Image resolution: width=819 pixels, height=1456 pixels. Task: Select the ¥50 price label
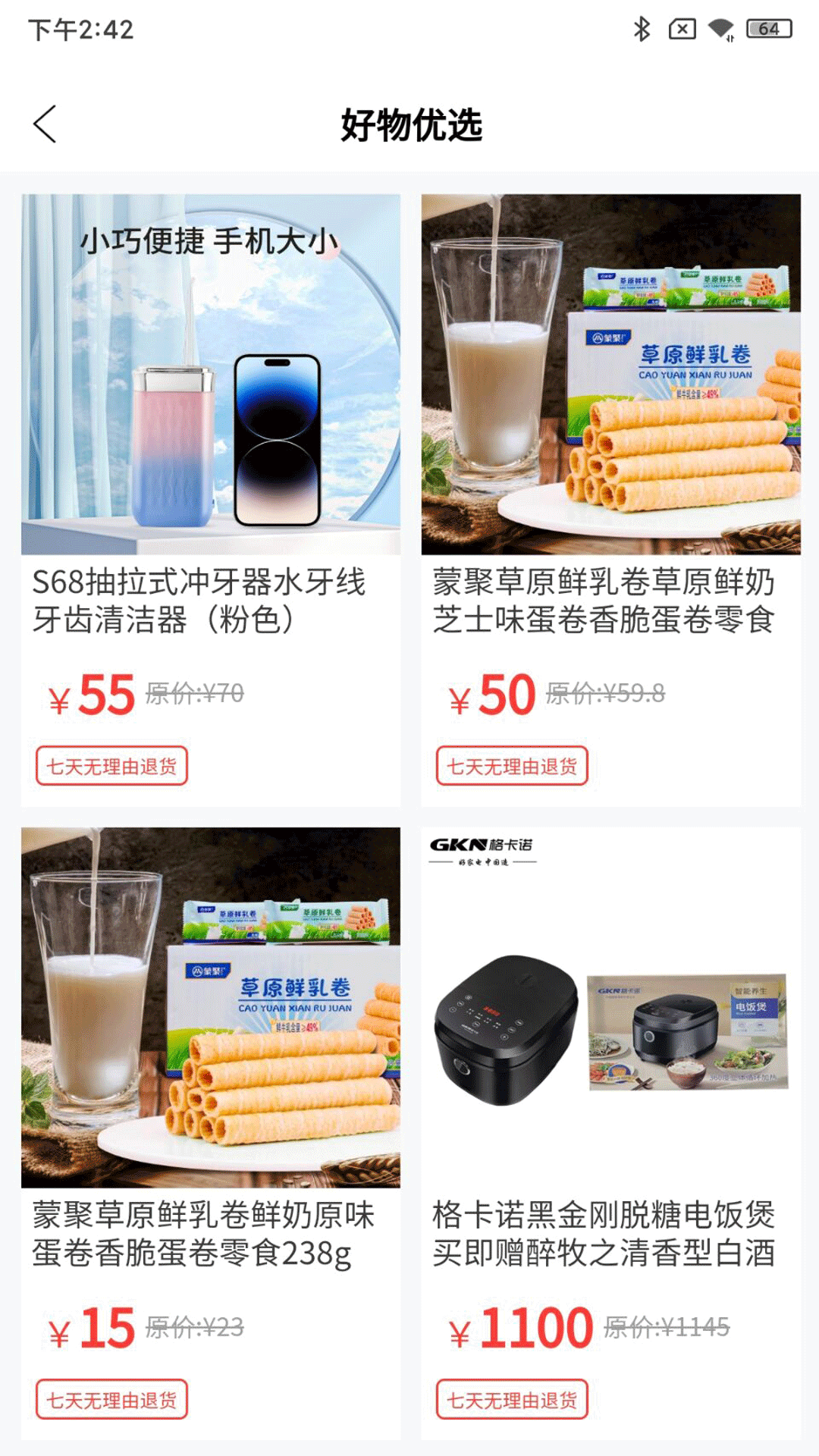(493, 694)
